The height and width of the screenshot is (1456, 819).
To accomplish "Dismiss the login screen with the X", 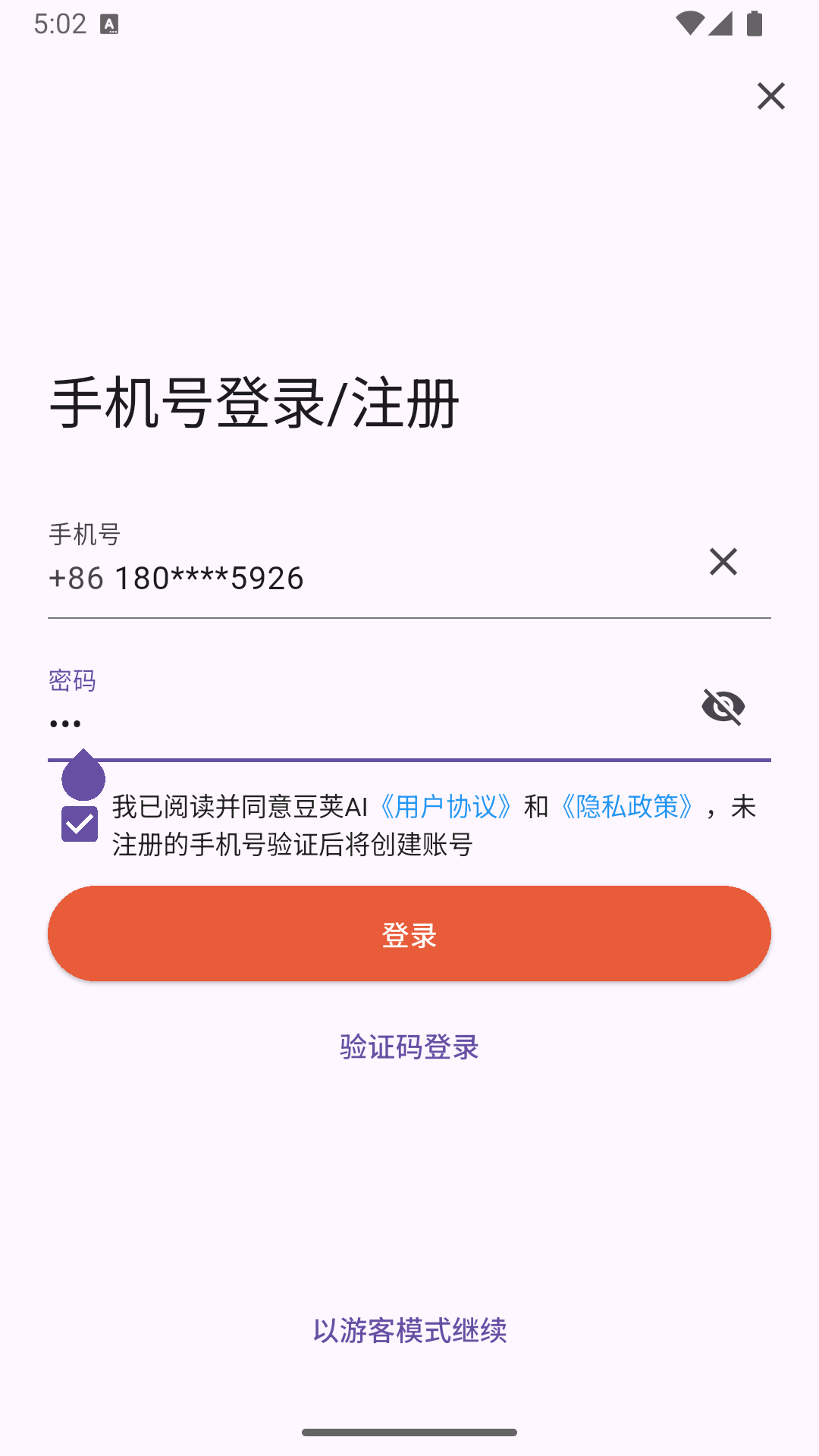I will tap(770, 96).
